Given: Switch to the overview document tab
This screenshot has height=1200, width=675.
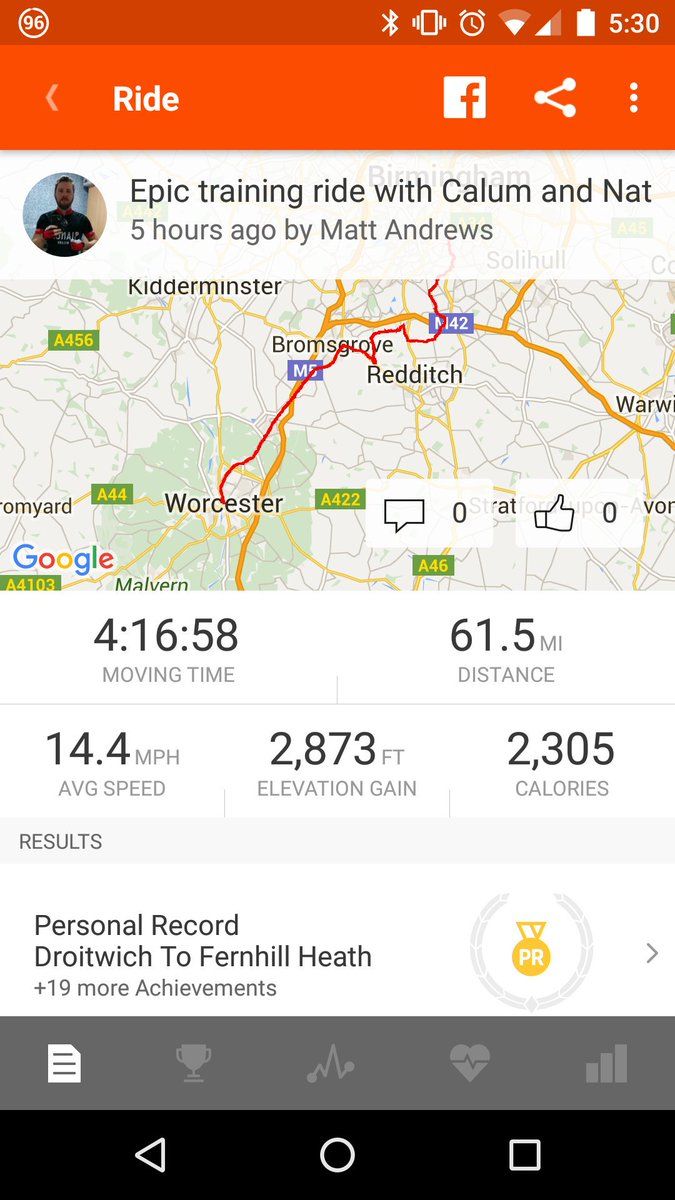Looking at the screenshot, I should point(65,1063).
